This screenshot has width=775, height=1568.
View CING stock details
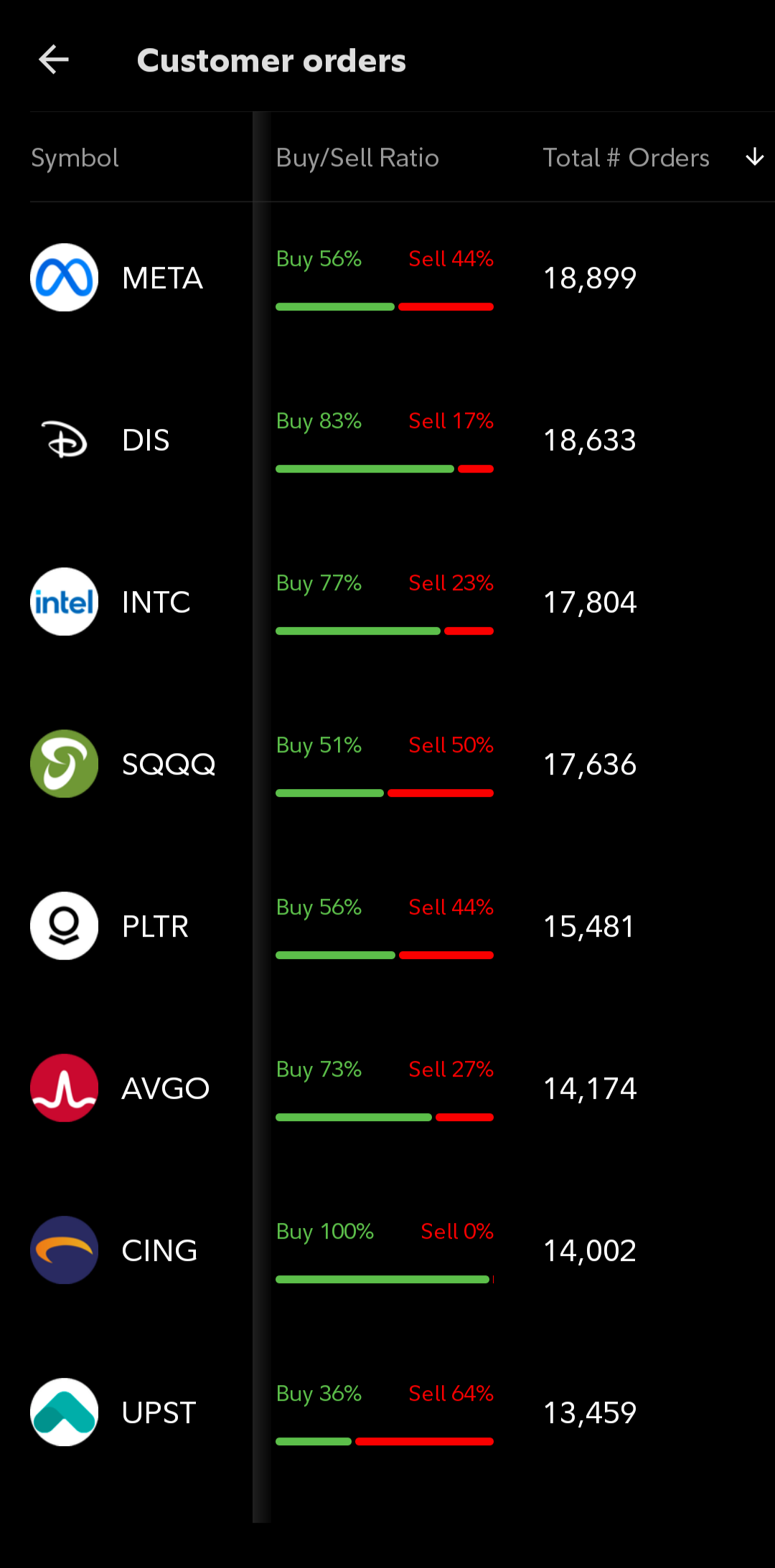click(x=159, y=1251)
